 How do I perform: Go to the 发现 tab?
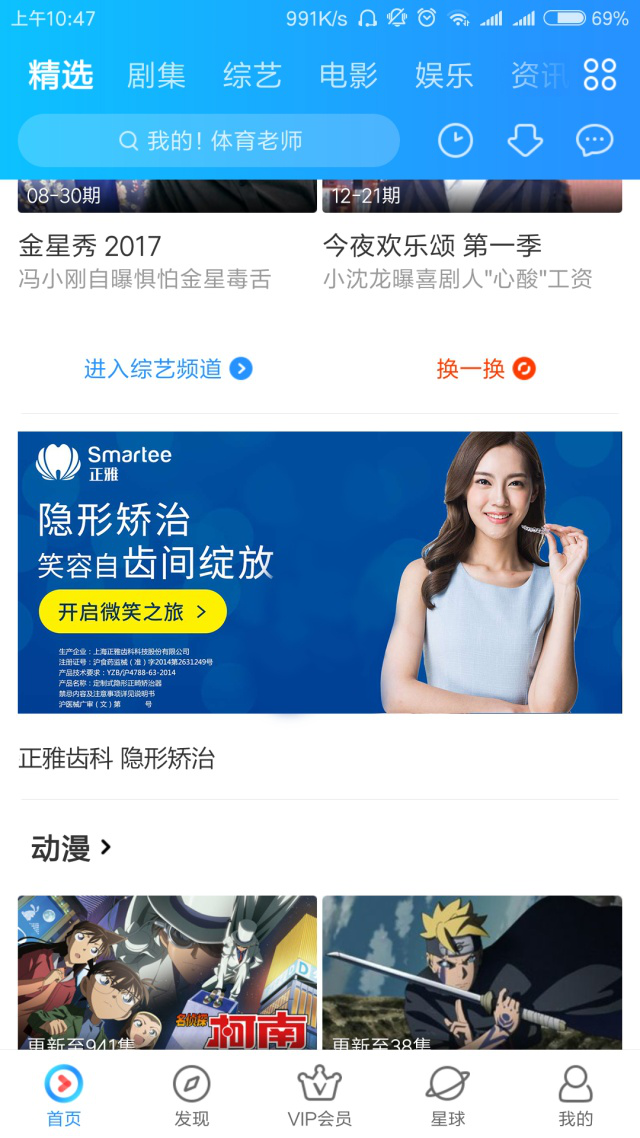[x=192, y=1095]
